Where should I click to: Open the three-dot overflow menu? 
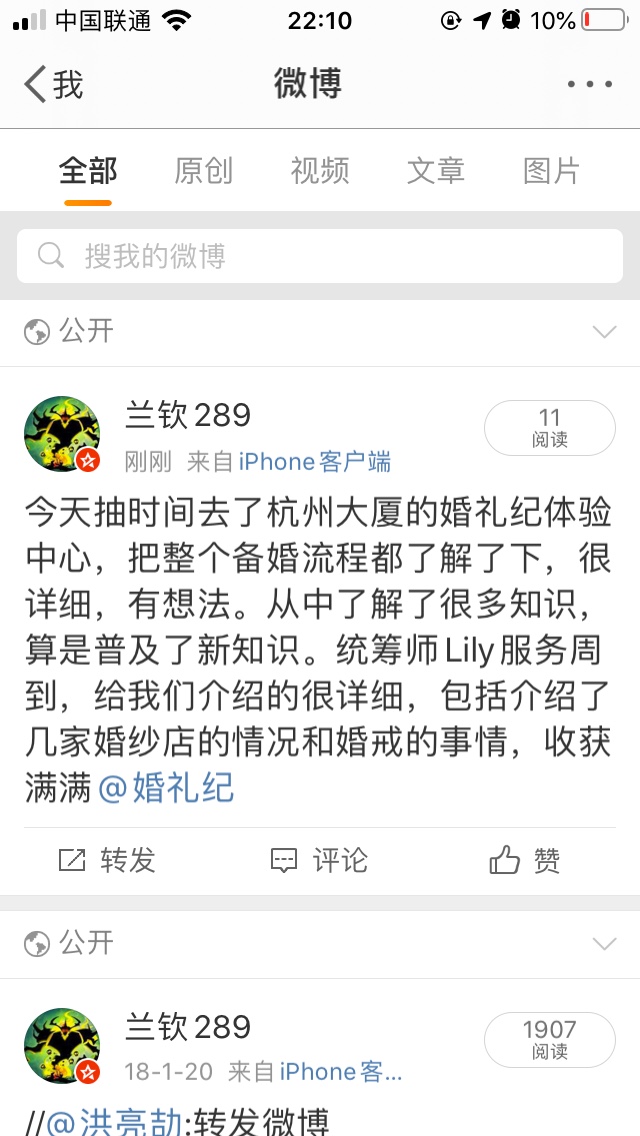[x=589, y=85]
